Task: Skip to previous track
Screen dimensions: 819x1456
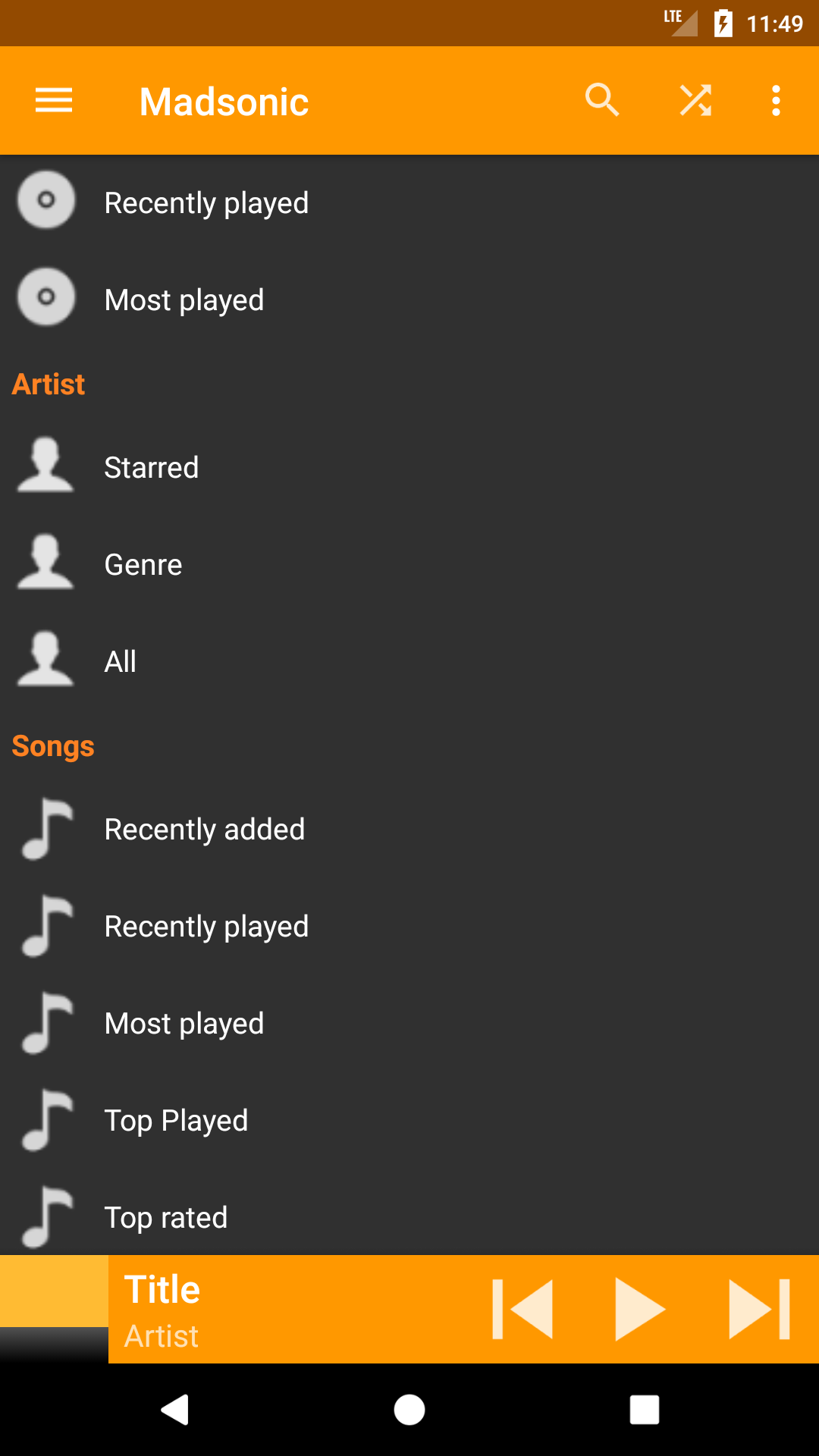Action: (522, 1310)
